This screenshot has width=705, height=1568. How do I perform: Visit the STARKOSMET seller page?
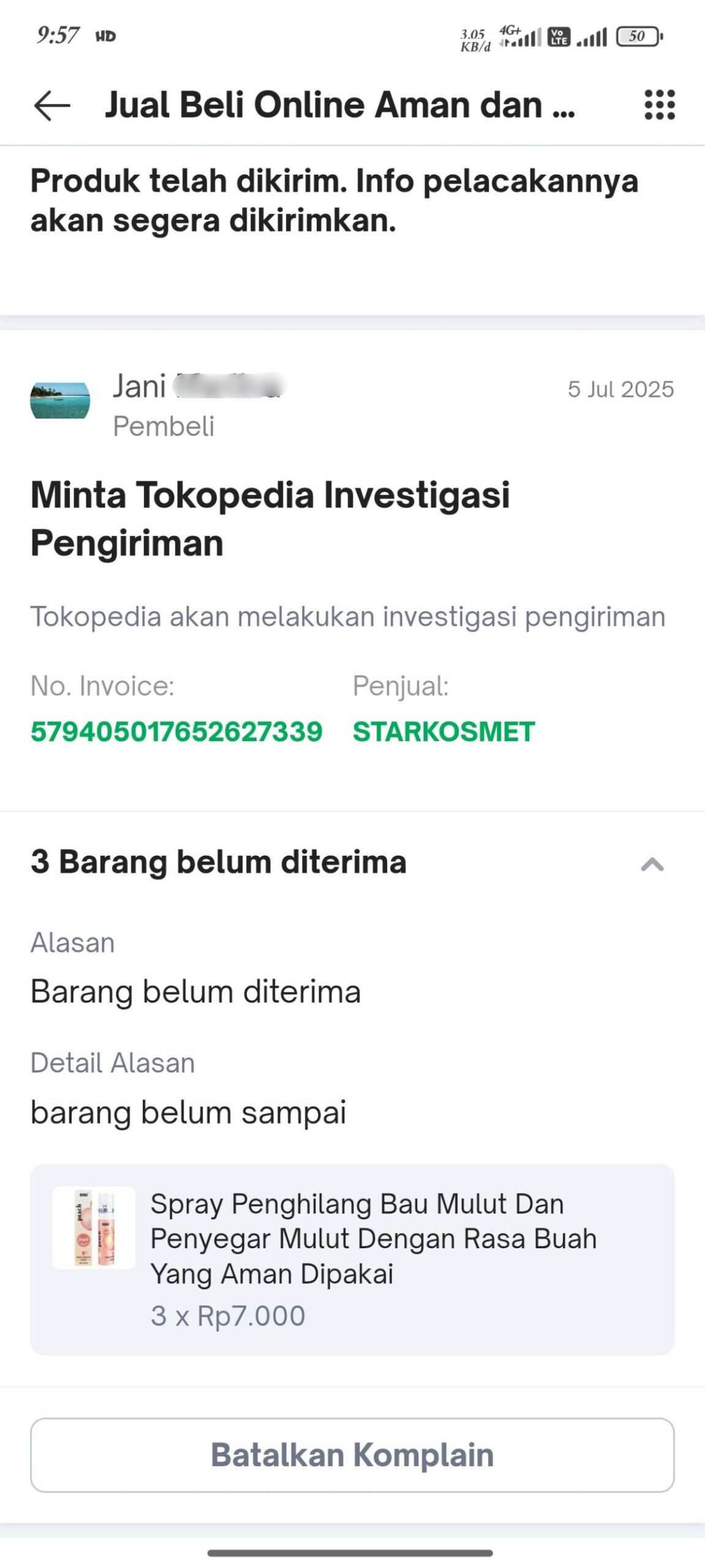(443, 732)
